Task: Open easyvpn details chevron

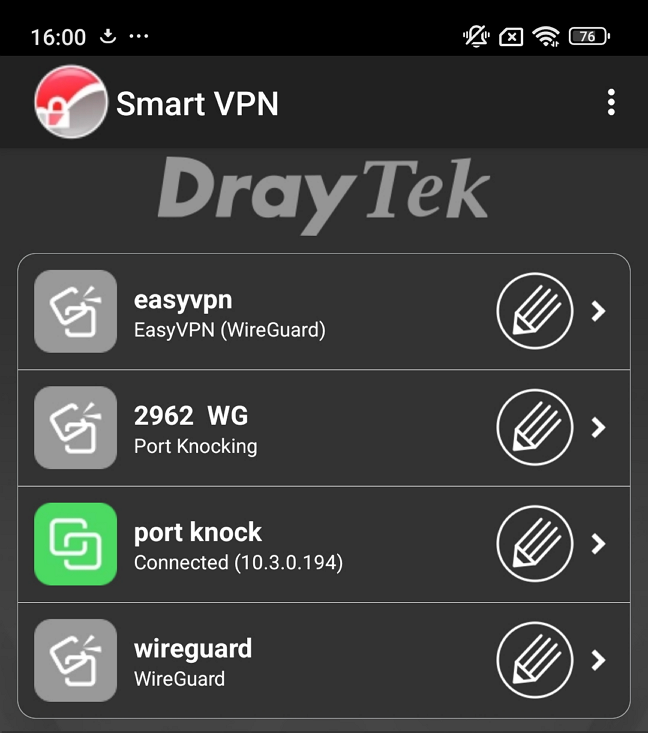Action: 598,311
